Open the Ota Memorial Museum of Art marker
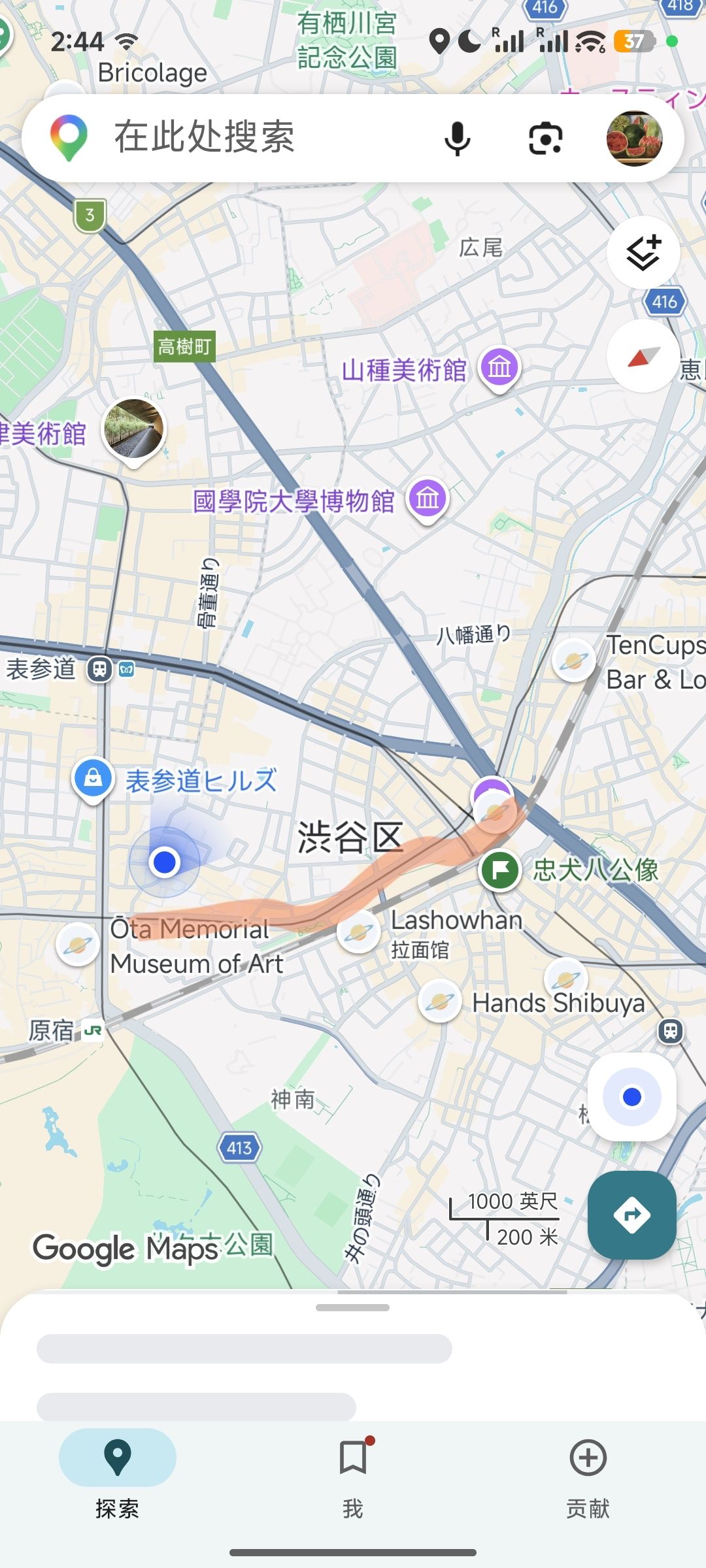The width and height of the screenshot is (706, 1568). pos(78,945)
